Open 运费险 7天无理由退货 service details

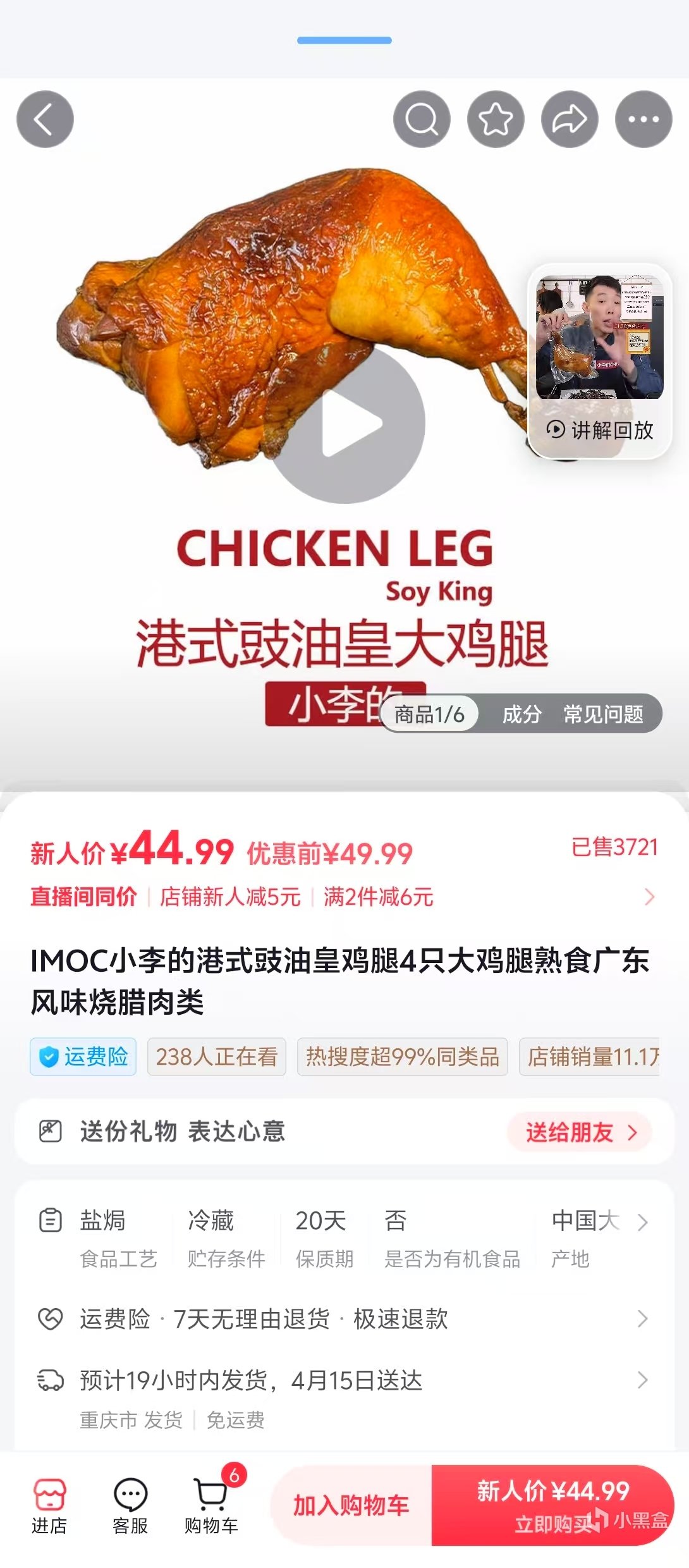(344, 1319)
